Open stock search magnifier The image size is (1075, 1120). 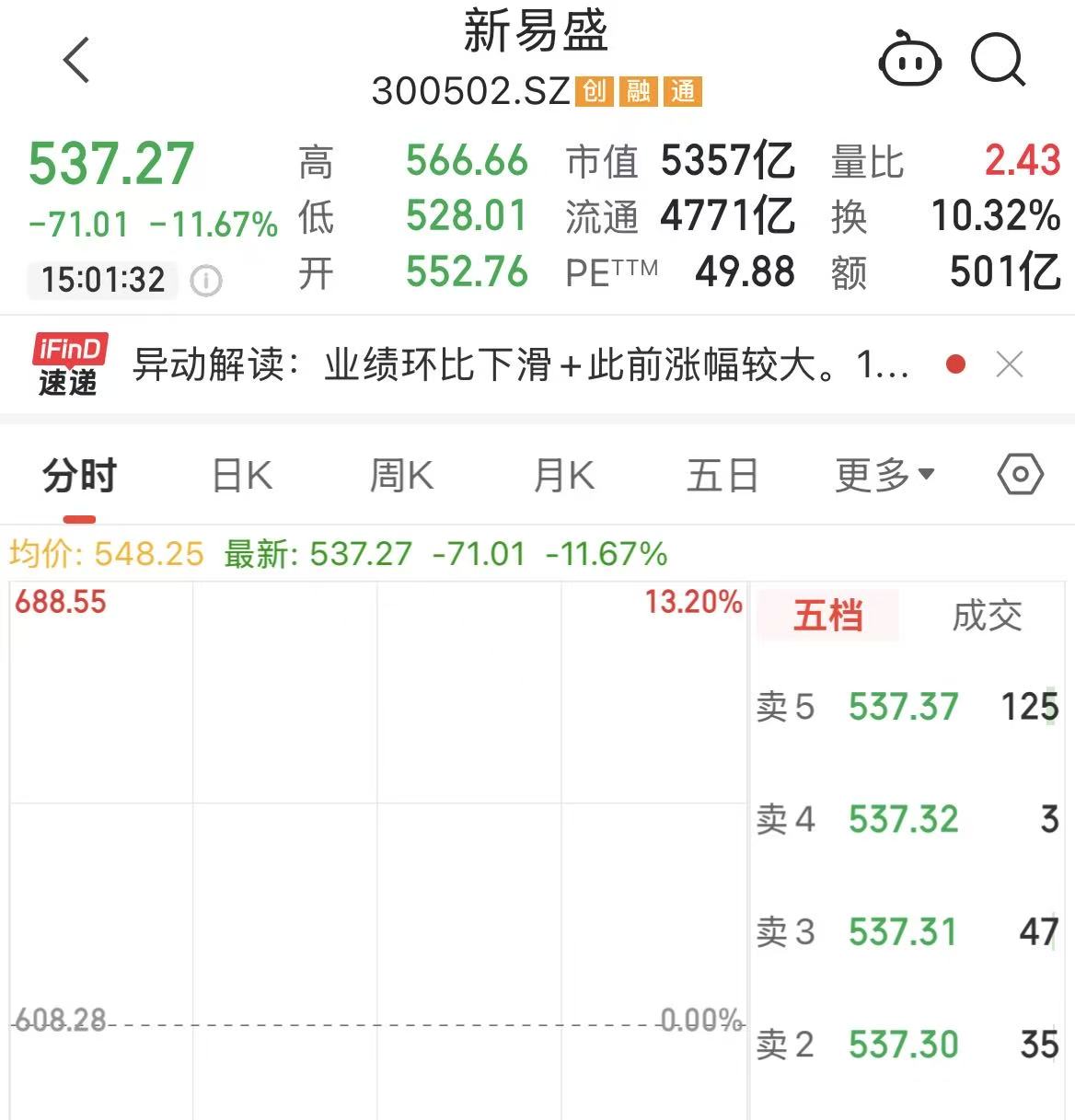(998, 61)
